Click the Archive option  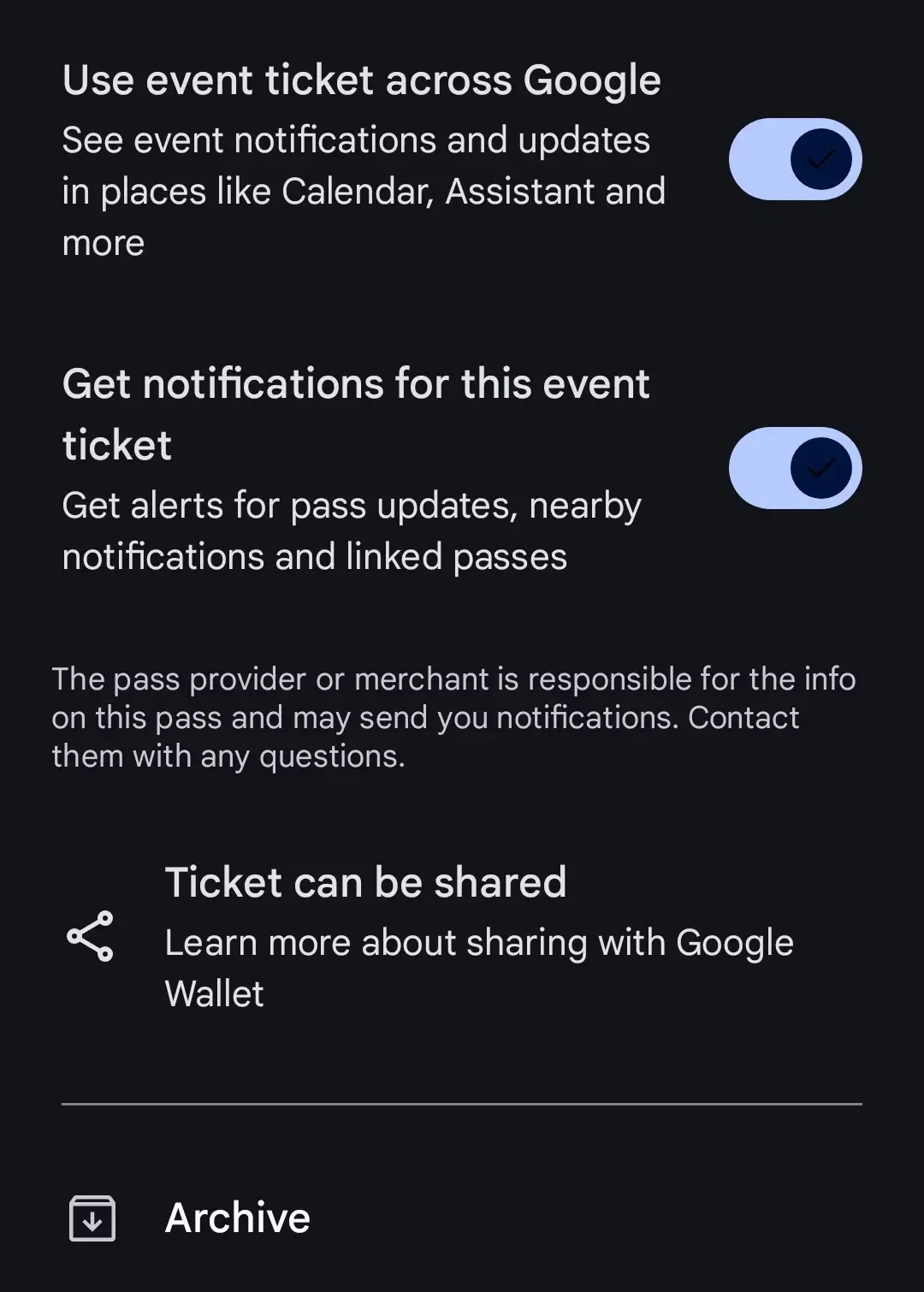pyautogui.click(x=238, y=1217)
